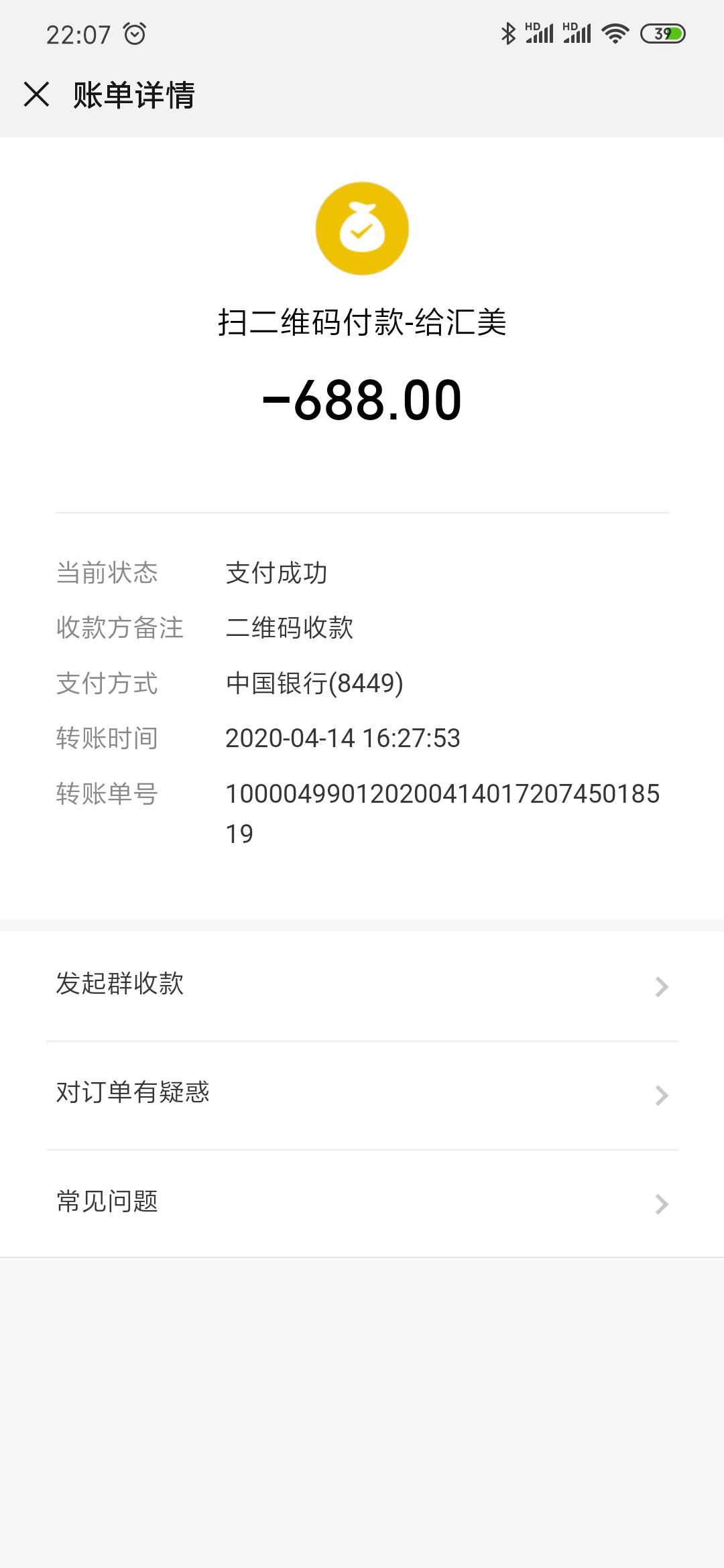Close the 账单详情 page
Screen dimensions: 724x1568
coord(37,94)
